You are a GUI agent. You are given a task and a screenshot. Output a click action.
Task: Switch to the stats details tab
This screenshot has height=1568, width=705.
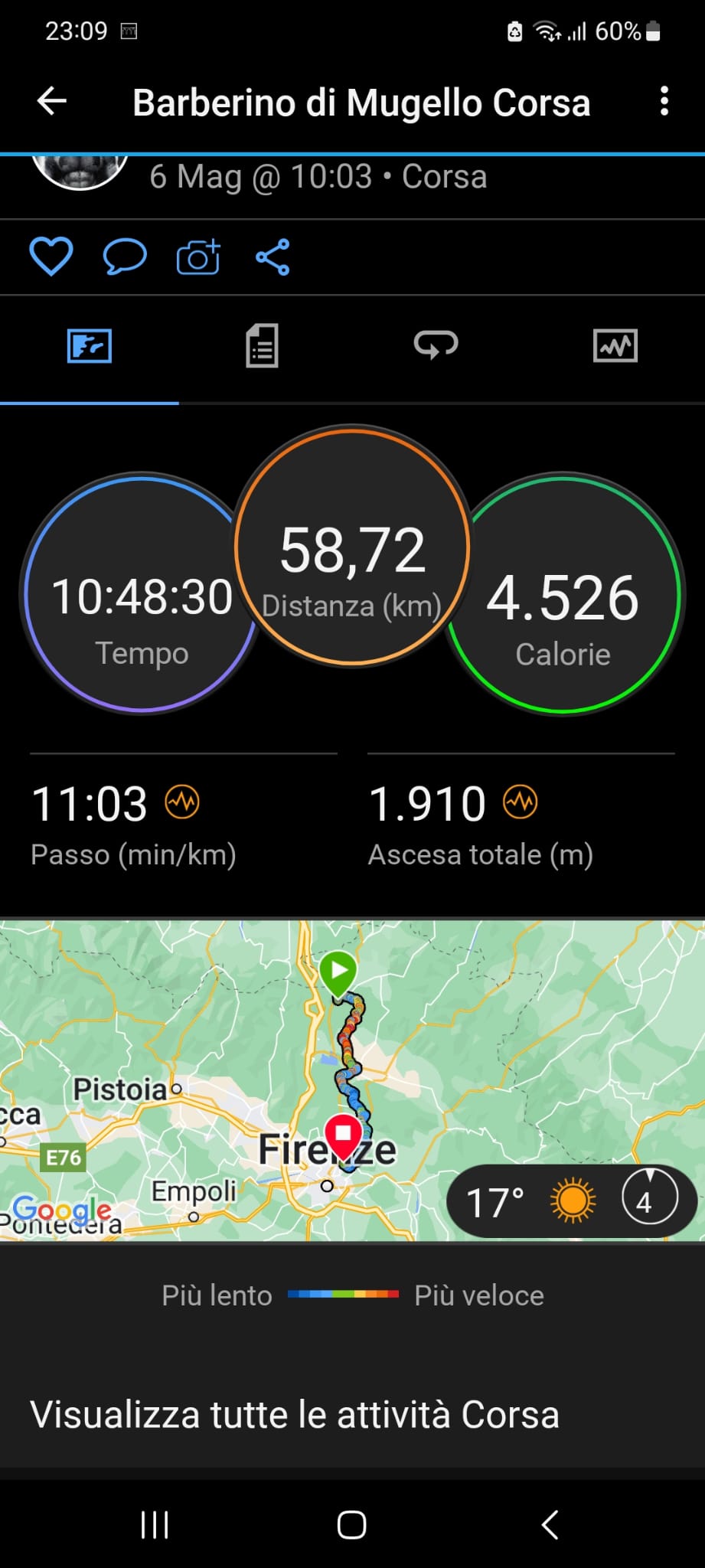[x=262, y=346]
